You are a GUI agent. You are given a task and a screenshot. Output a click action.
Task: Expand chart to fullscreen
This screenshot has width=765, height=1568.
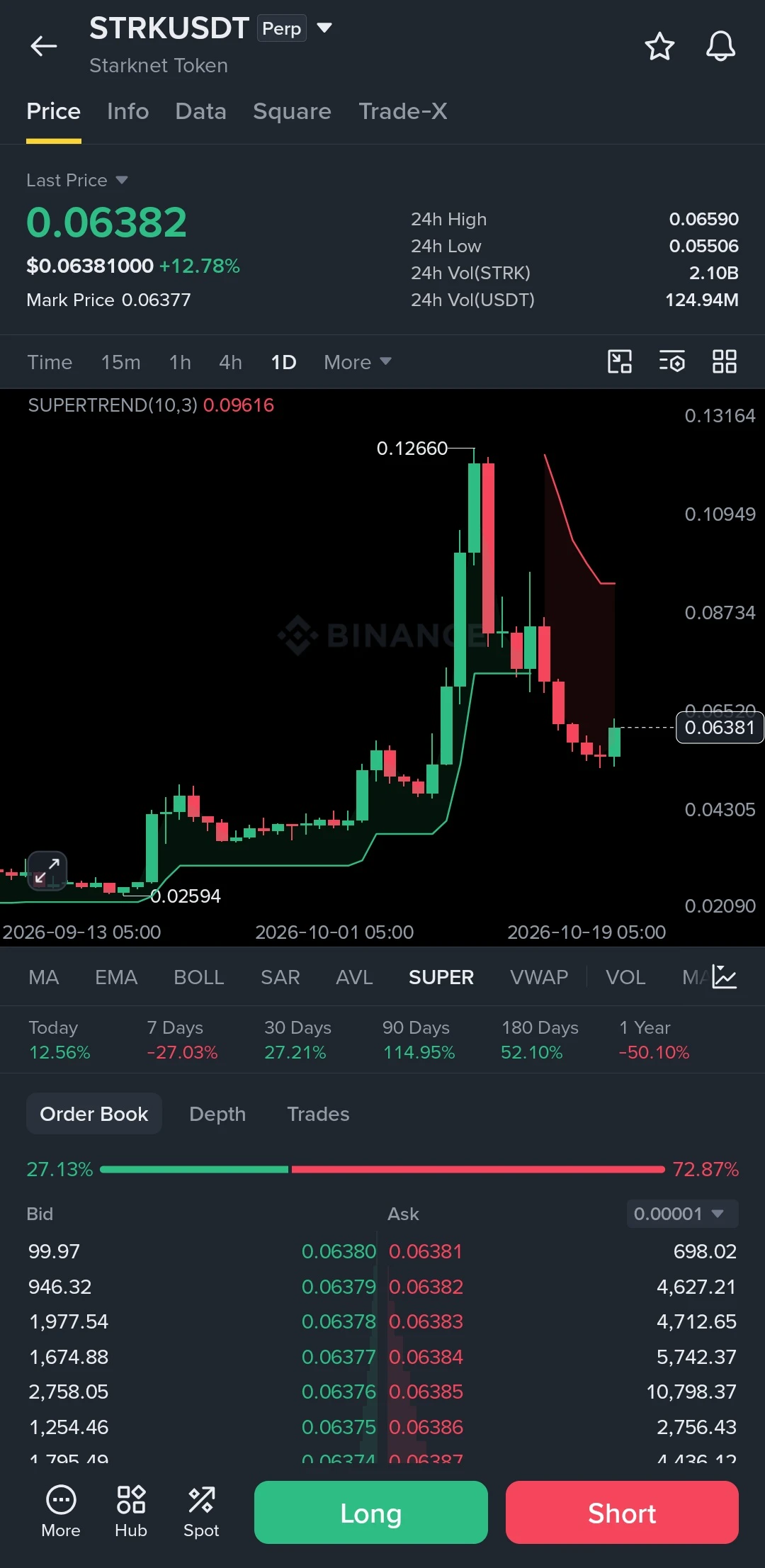47,871
